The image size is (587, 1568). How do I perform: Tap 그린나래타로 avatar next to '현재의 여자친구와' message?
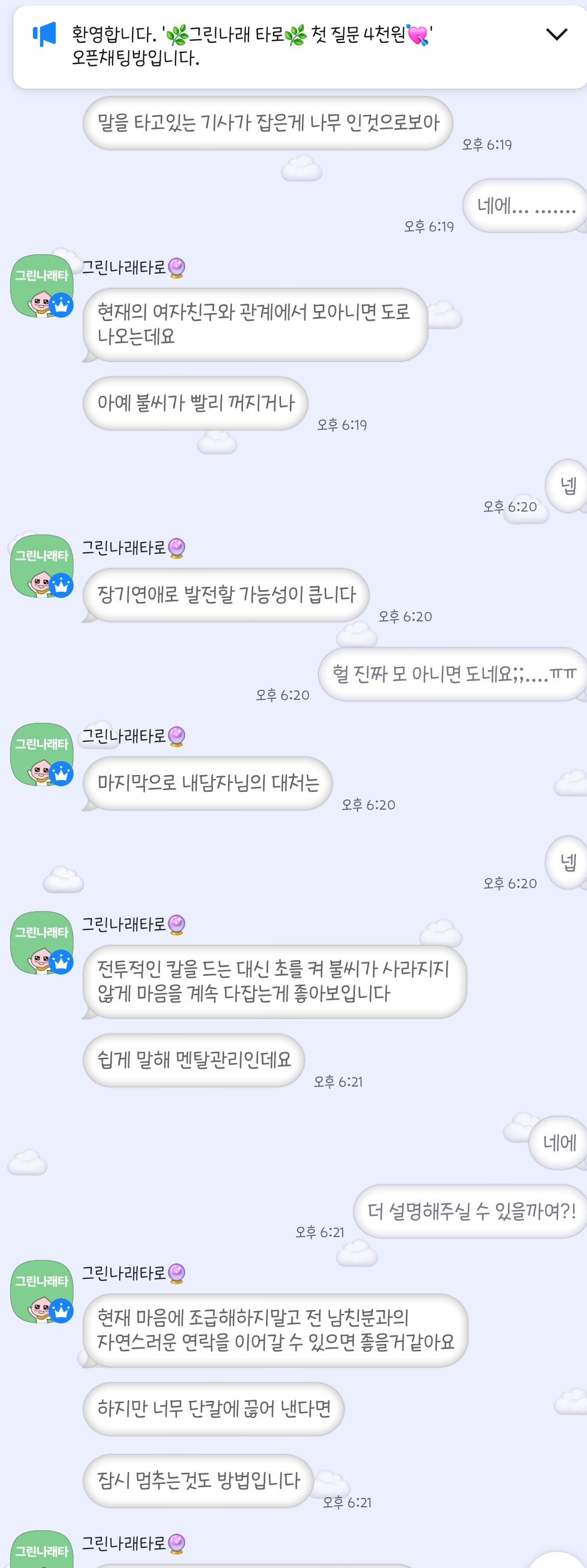click(41, 286)
